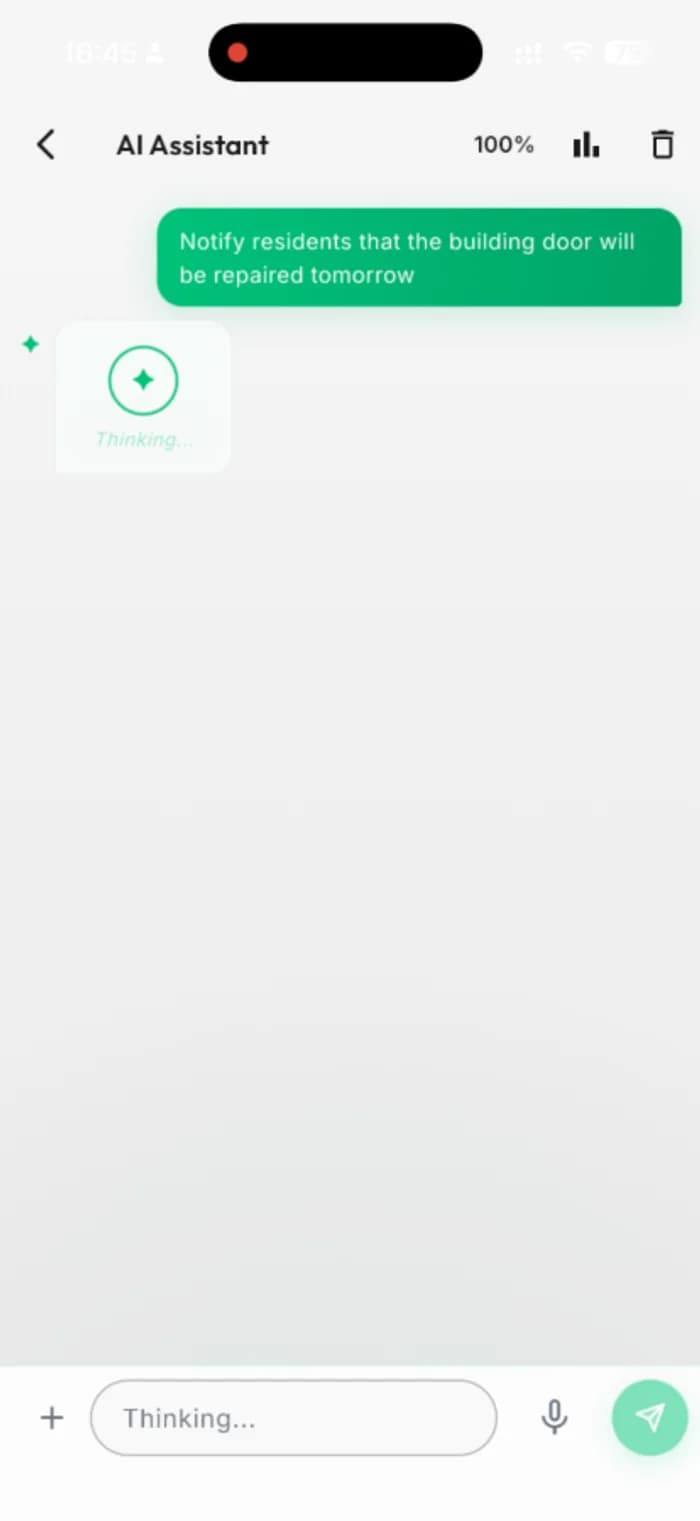Image resolution: width=700 pixels, height=1521 pixels.
Task: Go back using the top-left arrow
Action: (x=46, y=145)
